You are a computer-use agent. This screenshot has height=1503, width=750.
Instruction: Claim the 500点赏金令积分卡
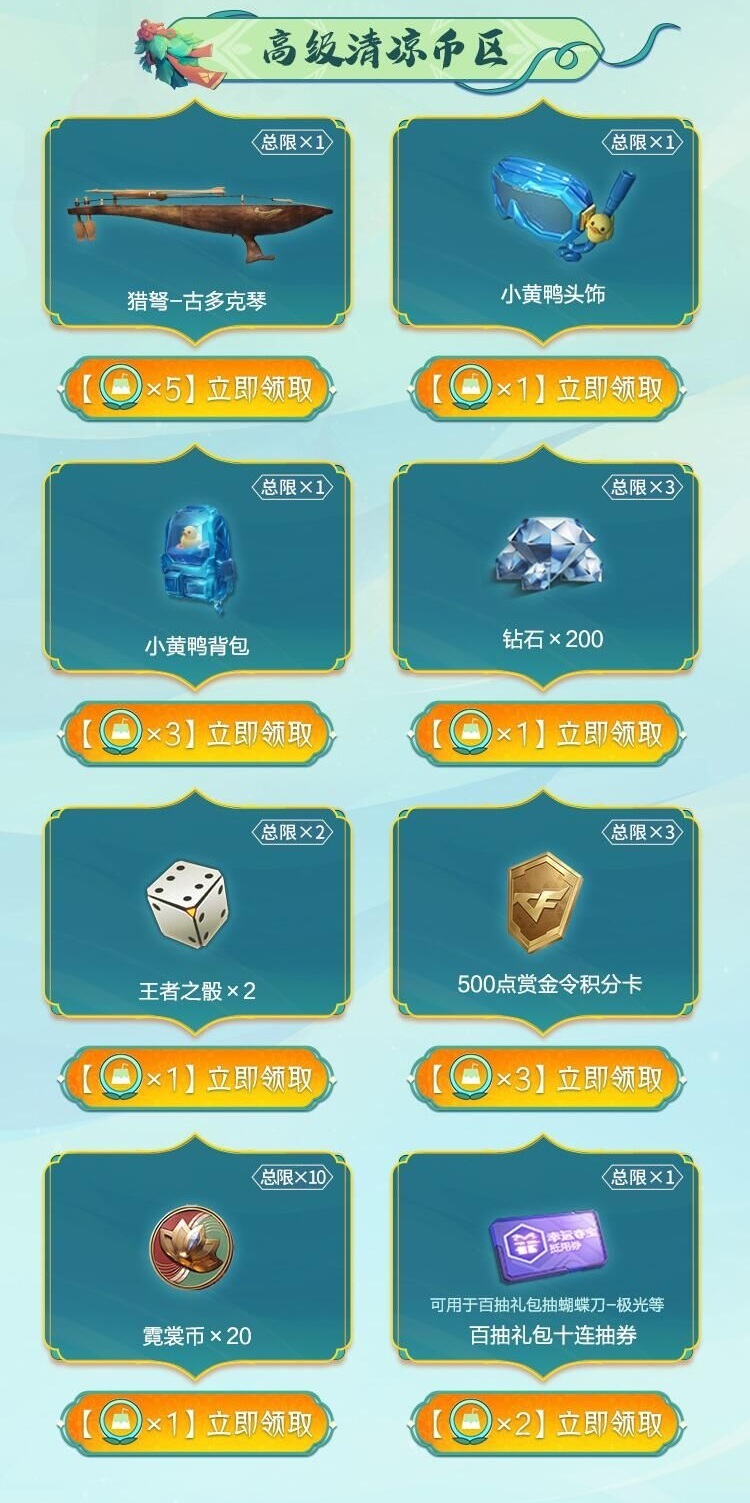pyautogui.click(x=547, y=1079)
